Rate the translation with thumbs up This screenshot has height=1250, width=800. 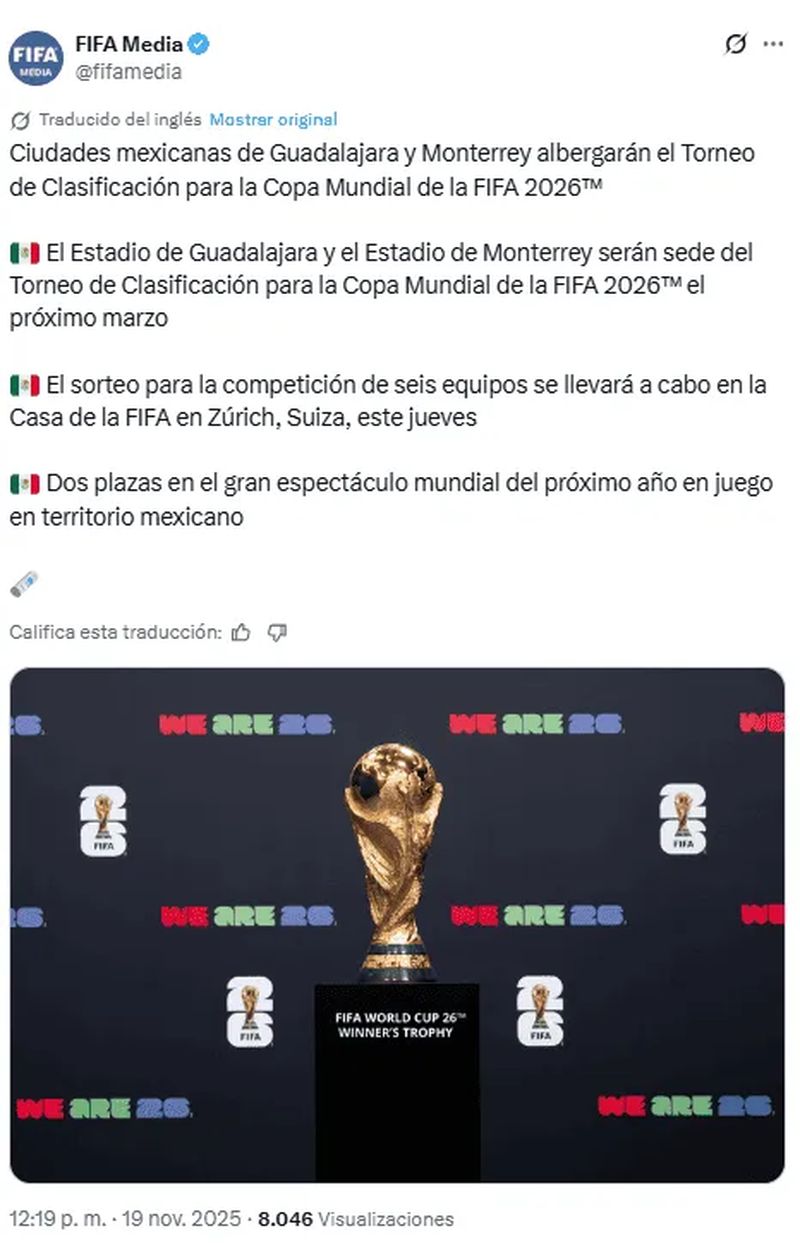click(241, 632)
